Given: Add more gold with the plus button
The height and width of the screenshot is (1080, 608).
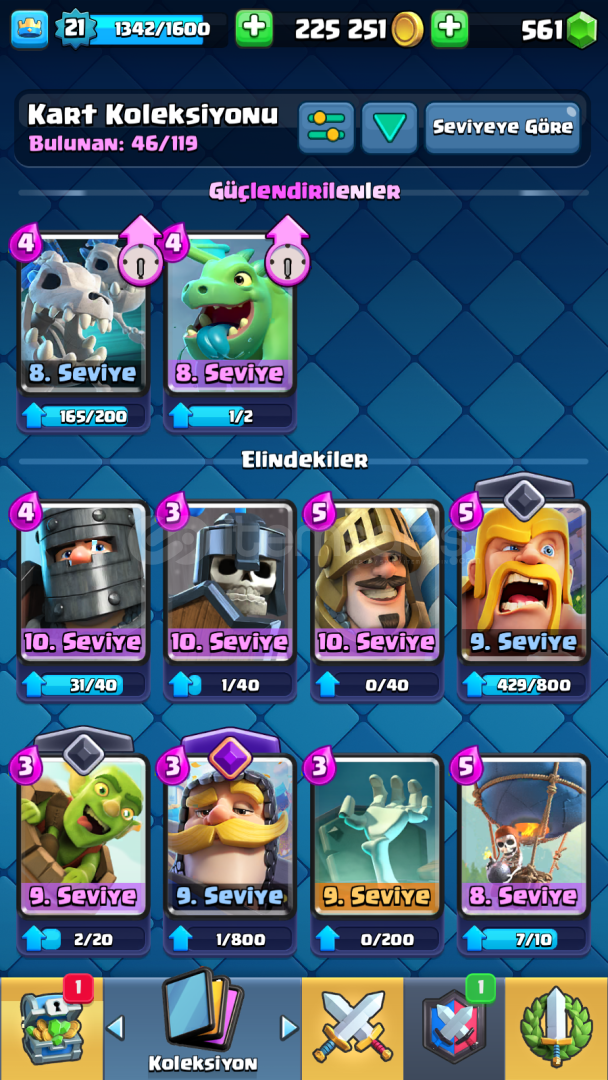Looking at the screenshot, I should pyautogui.click(x=450, y=29).
